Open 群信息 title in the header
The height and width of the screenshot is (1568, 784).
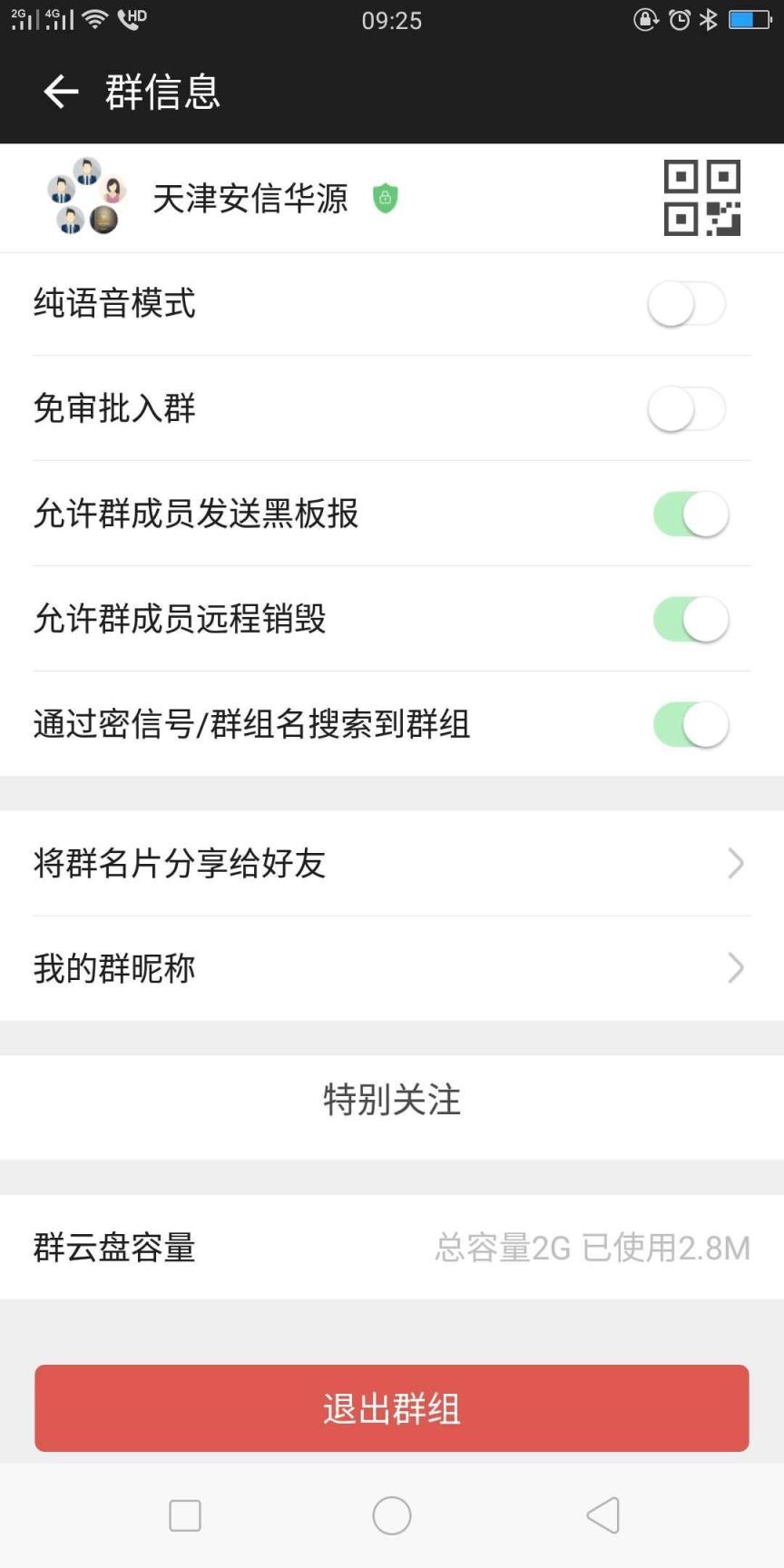pos(163,92)
